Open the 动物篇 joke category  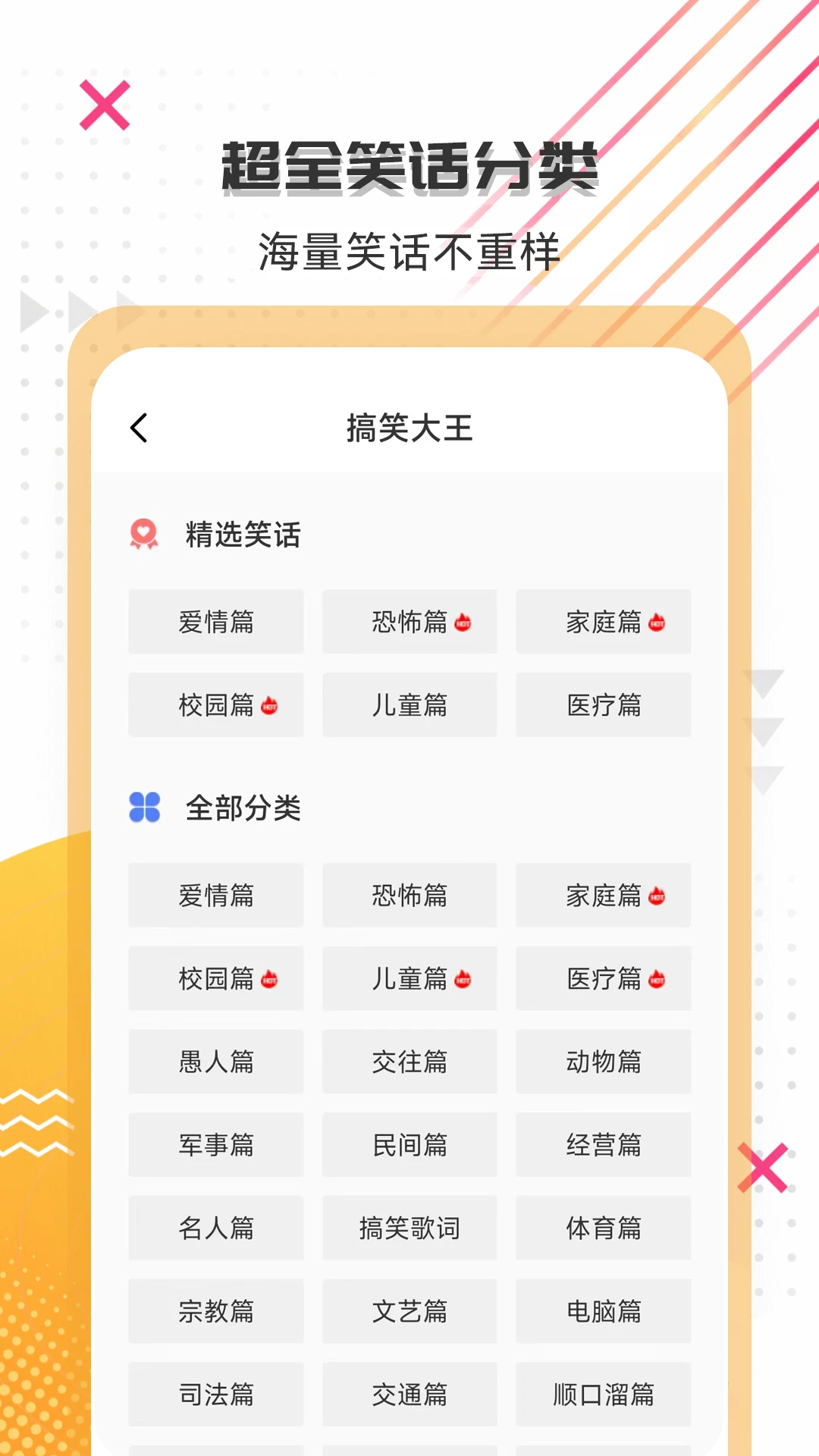coord(604,1062)
